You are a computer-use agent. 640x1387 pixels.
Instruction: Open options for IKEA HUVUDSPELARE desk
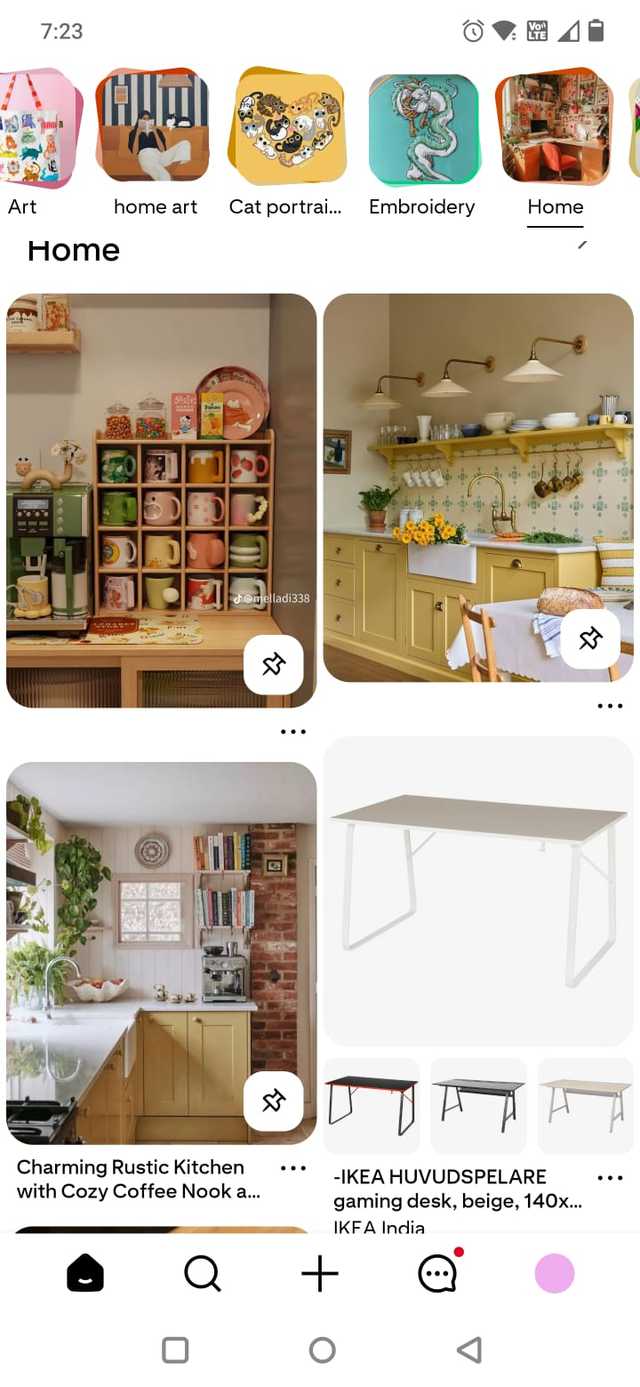[x=609, y=1177]
